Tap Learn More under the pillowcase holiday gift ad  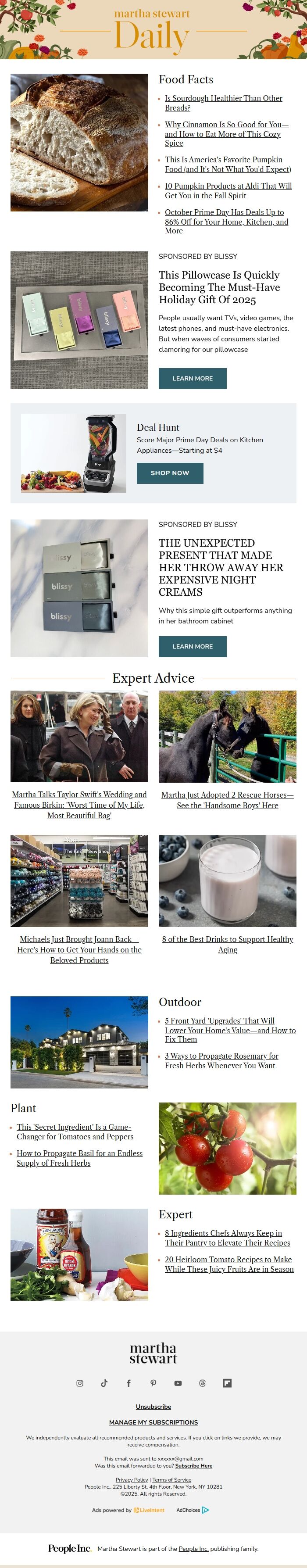[193, 378]
